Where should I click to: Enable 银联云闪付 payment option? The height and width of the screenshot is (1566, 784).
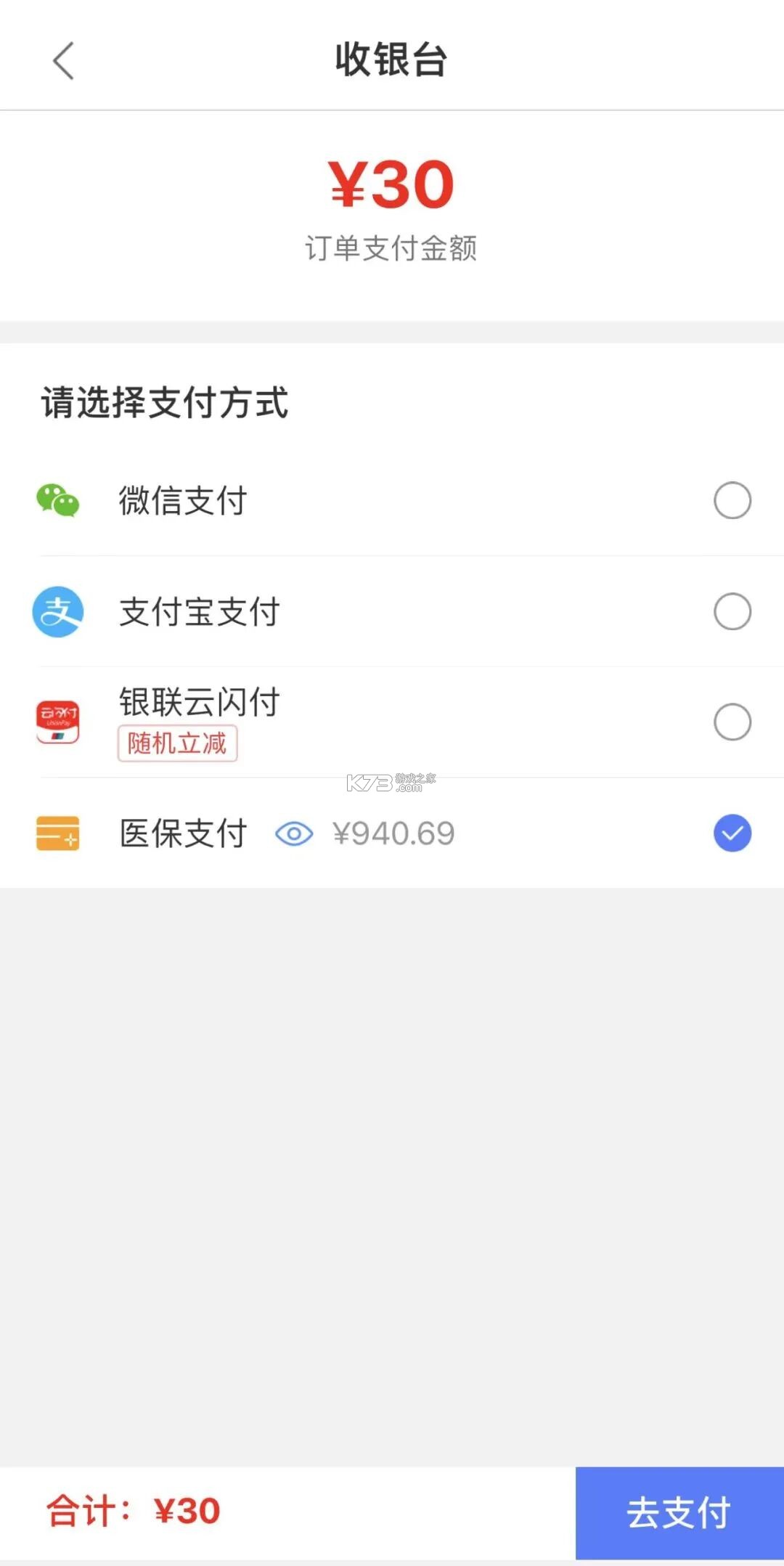click(732, 722)
